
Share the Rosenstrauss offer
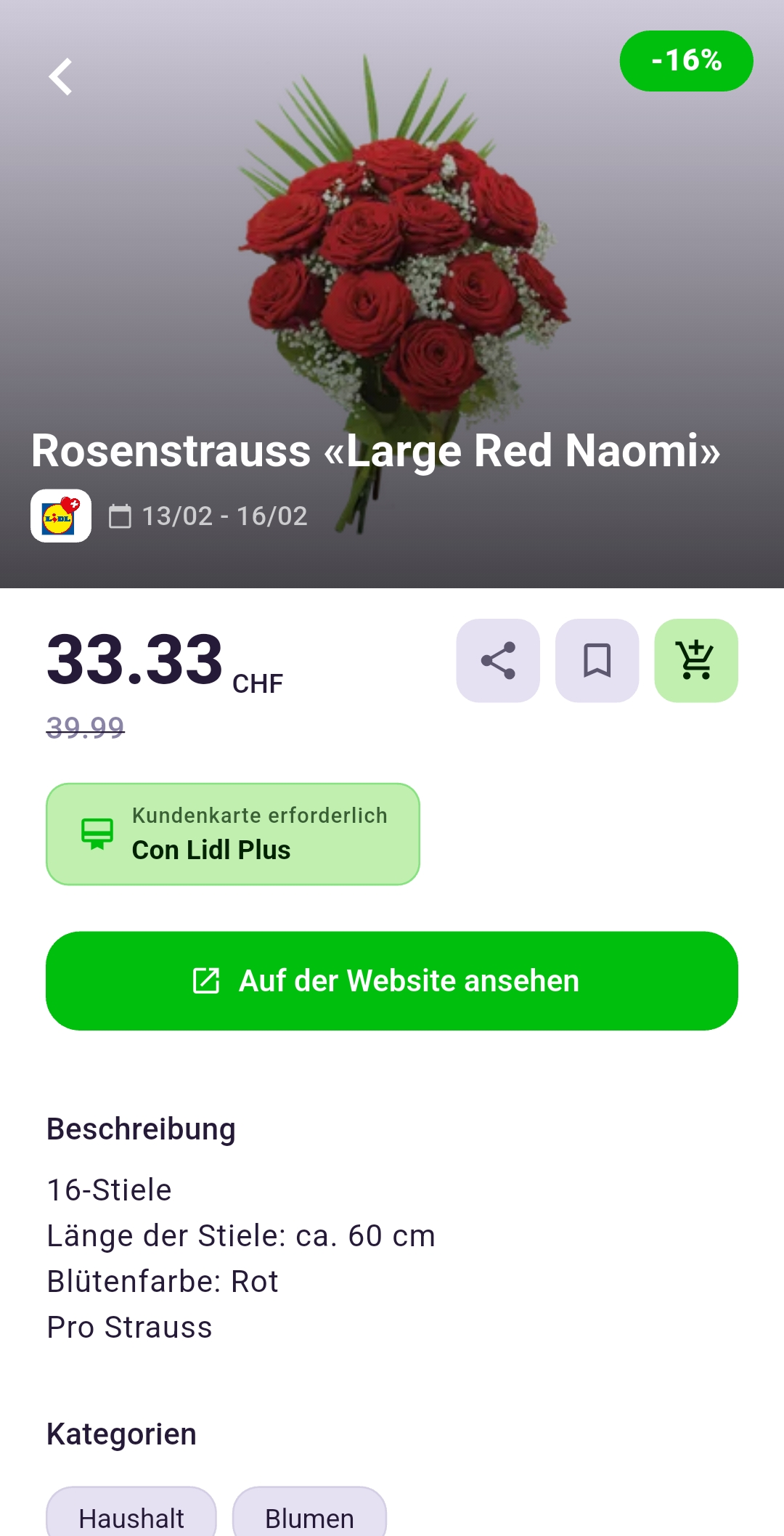pyautogui.click(x=497, y=661)
